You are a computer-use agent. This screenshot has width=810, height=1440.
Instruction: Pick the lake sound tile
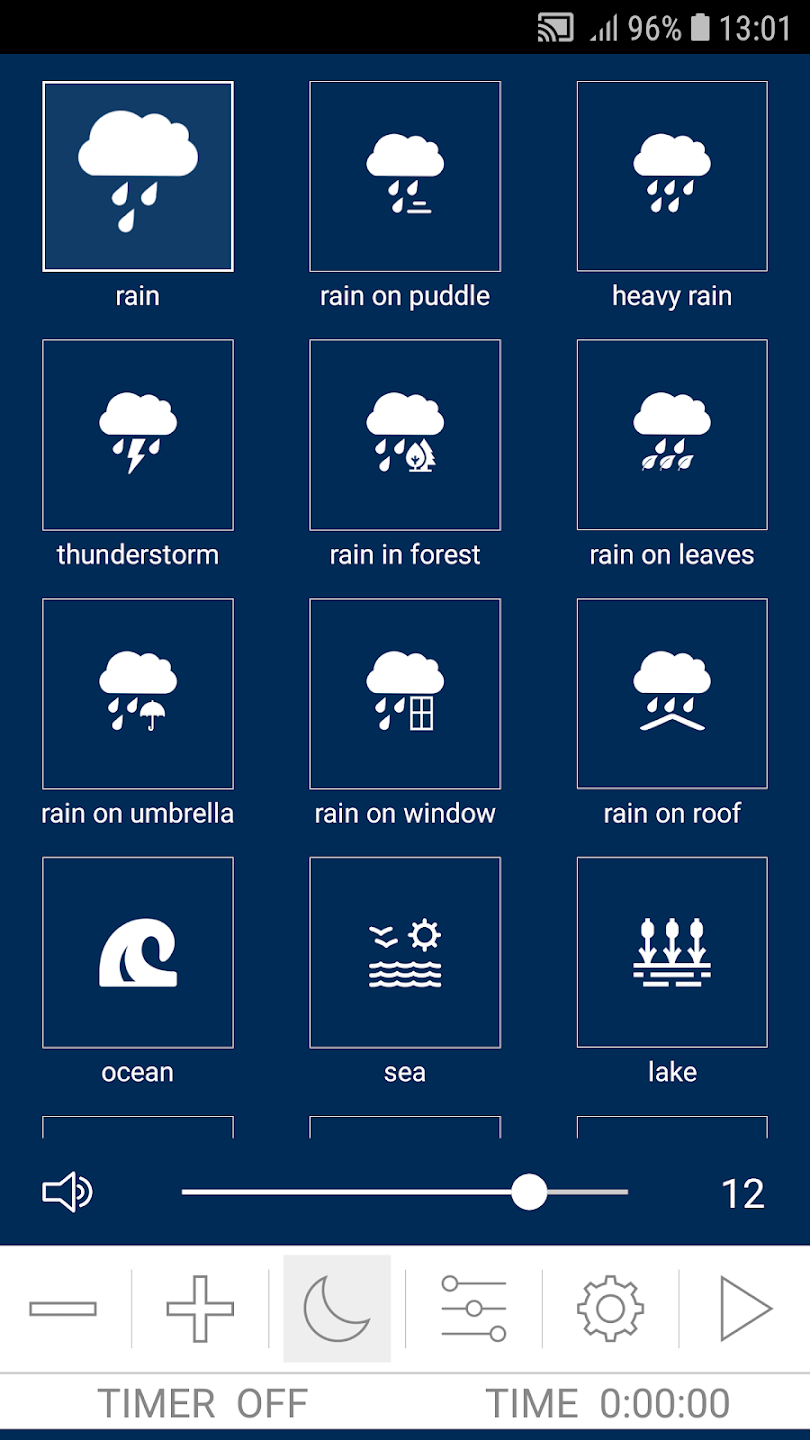672,953
